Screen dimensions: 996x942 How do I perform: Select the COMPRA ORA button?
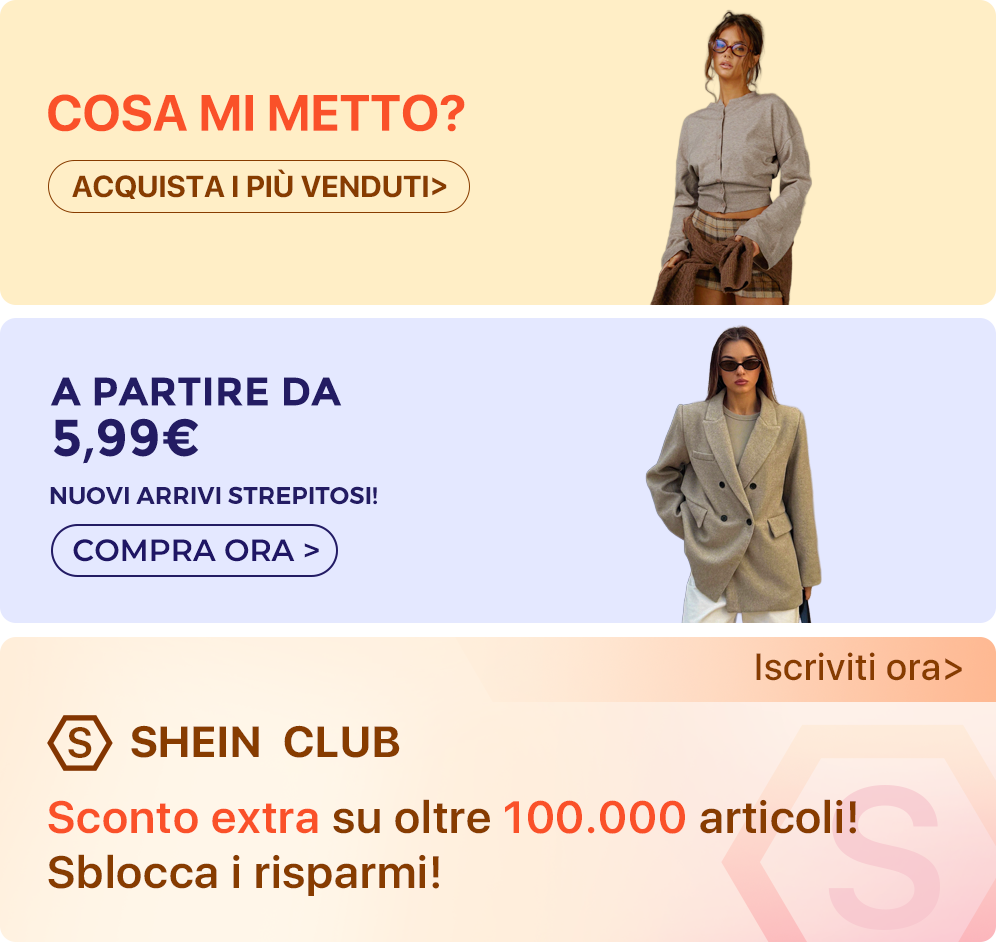click(194, 550)
